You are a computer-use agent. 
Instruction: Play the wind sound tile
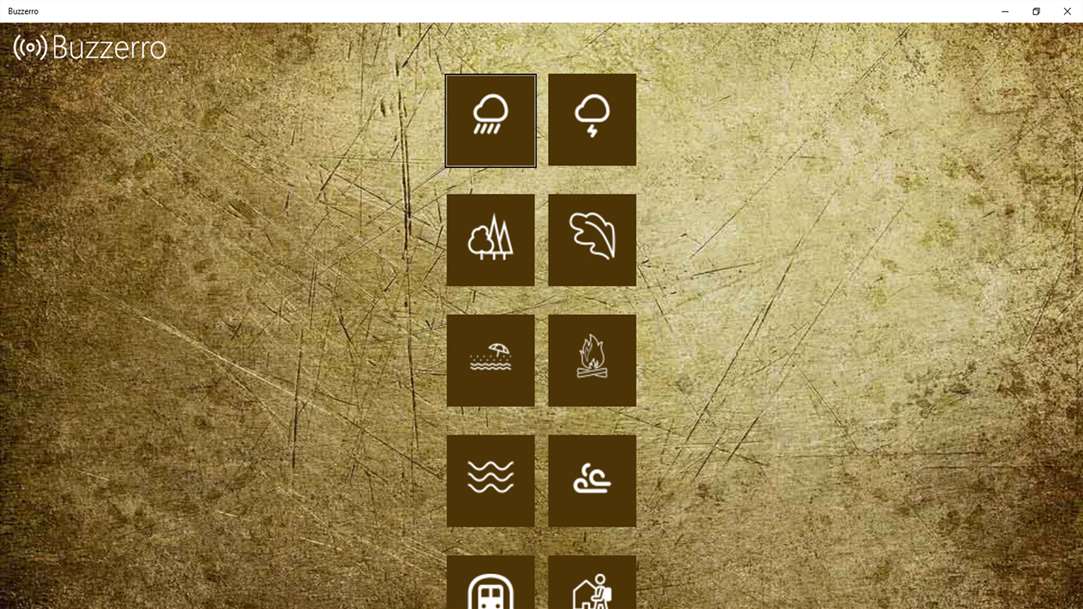pos(592,480)
